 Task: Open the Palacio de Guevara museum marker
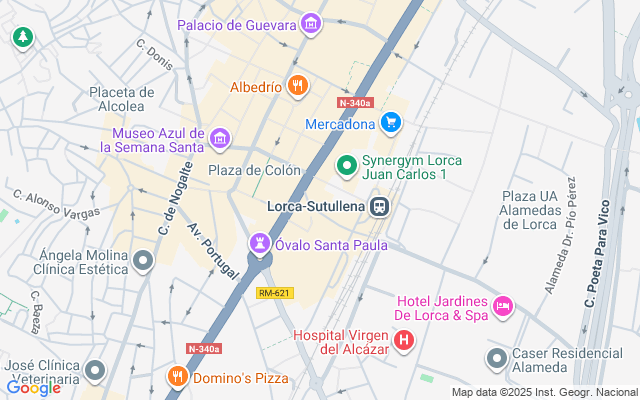coord(311,24)
